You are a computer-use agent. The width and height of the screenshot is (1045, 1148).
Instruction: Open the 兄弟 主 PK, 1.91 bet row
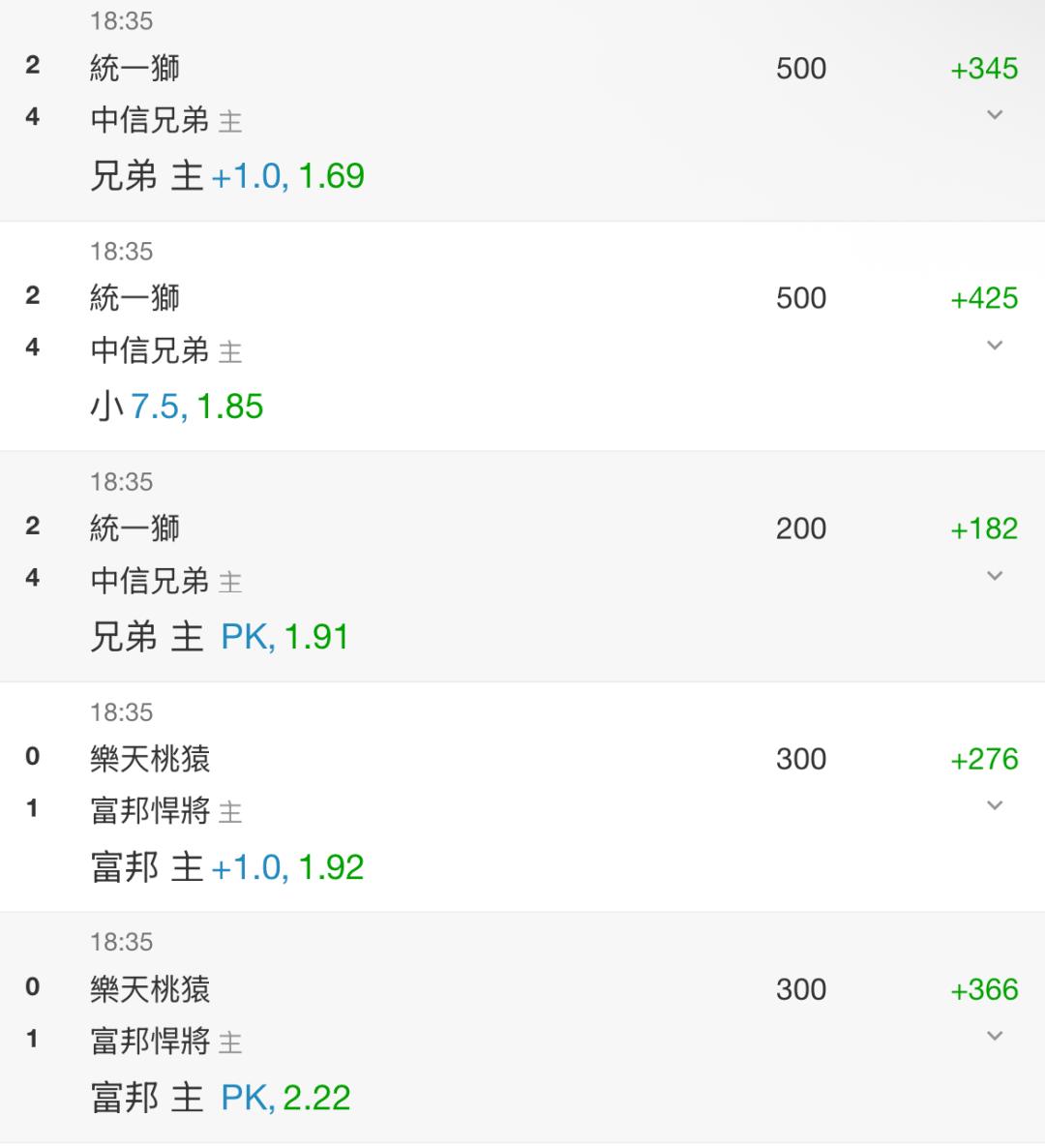coord(522,566)
